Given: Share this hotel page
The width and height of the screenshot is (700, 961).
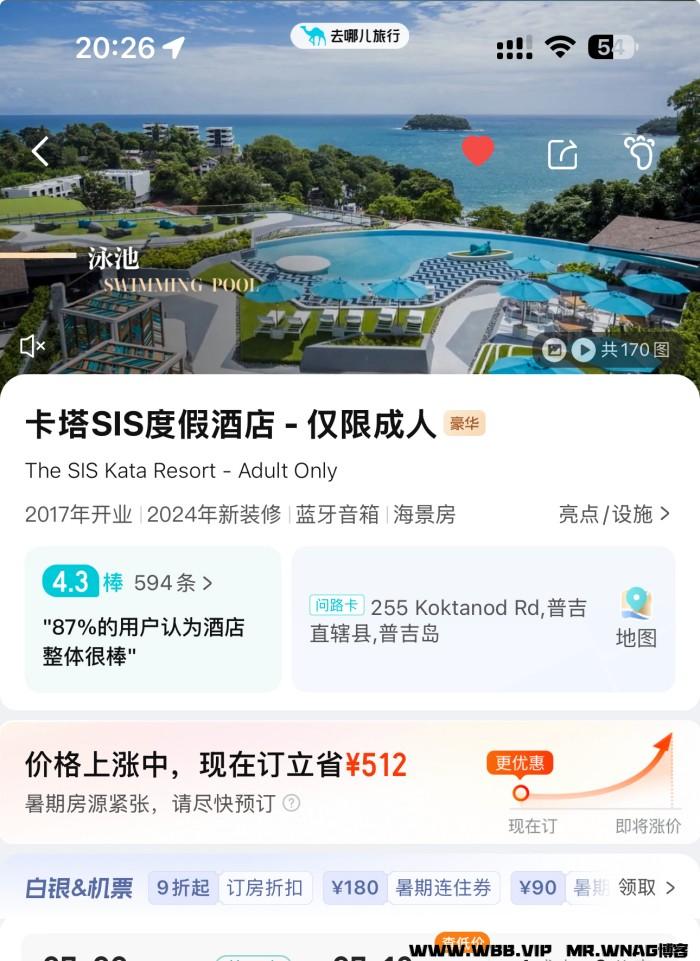Looking at the screenshot, I should coord(563,153).
